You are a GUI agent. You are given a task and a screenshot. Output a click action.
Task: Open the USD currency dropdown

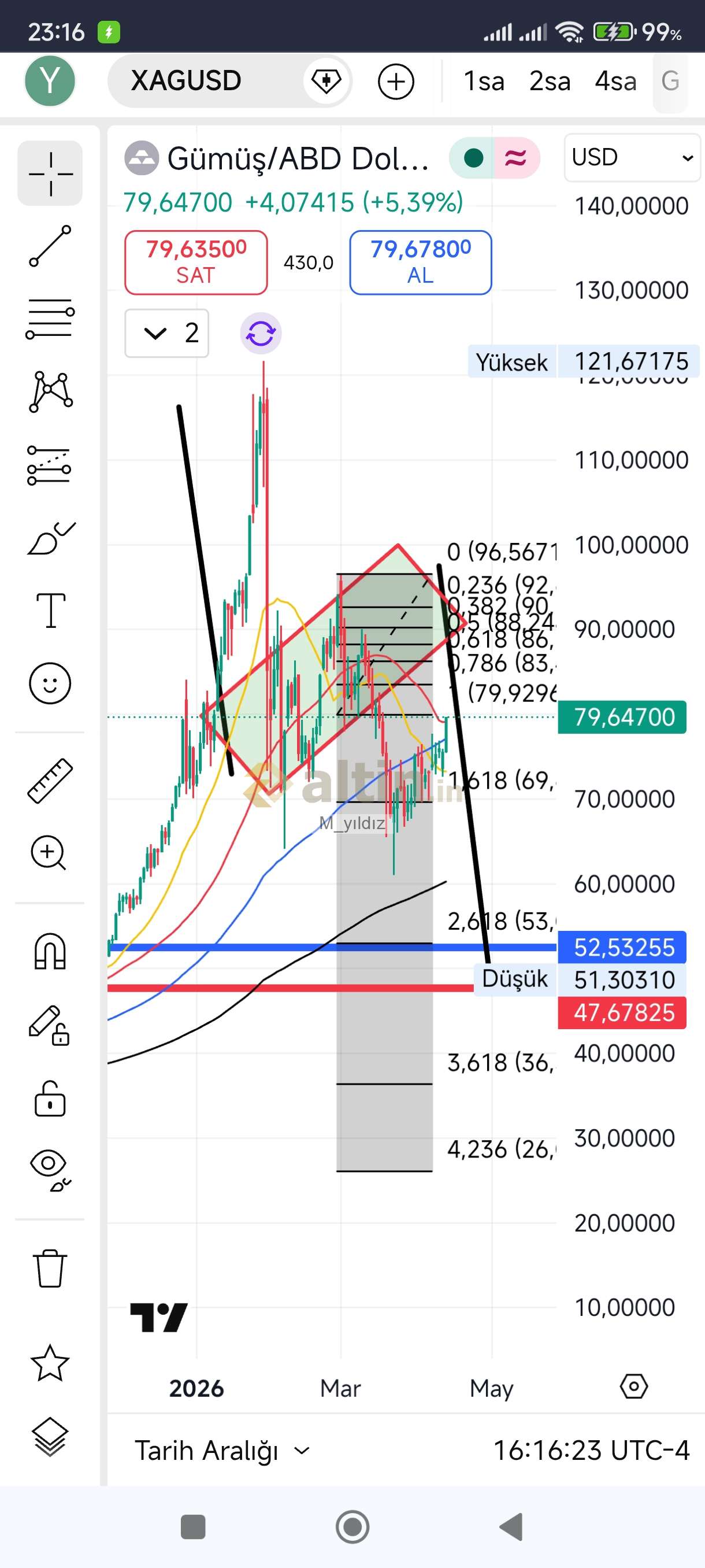point(632,158)
